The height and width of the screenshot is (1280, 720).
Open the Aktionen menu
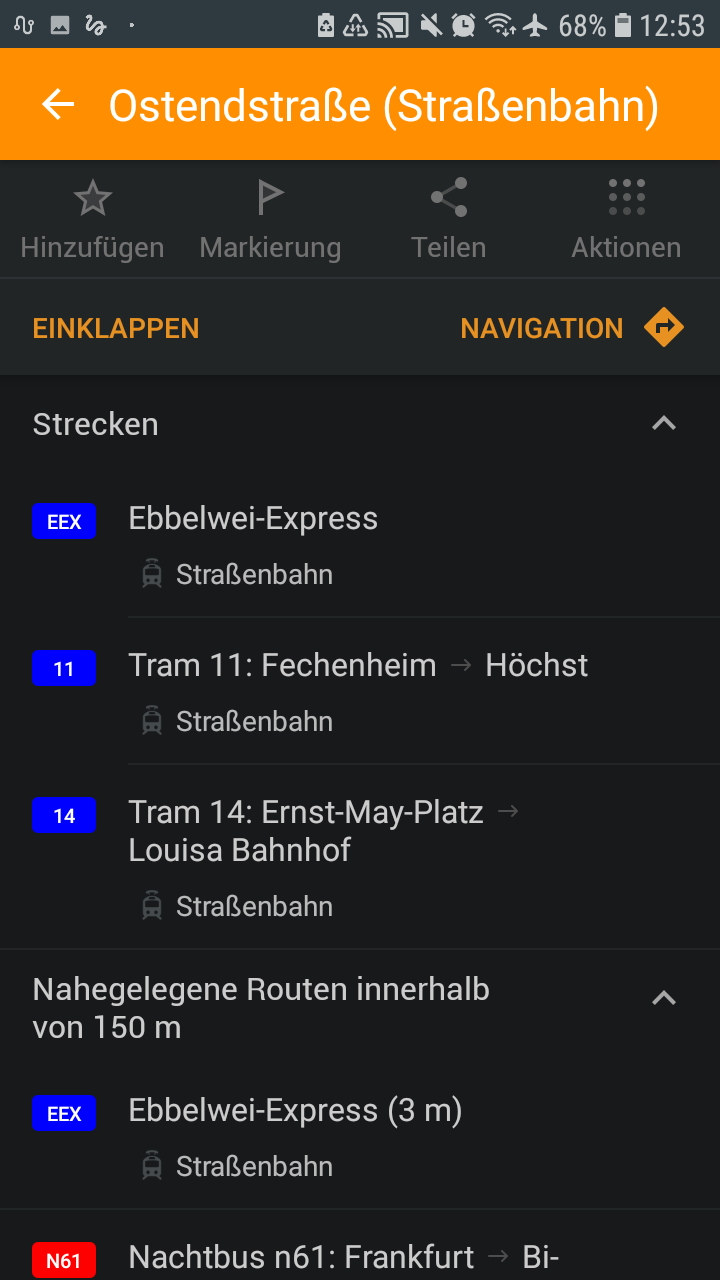tap(626, 219)
